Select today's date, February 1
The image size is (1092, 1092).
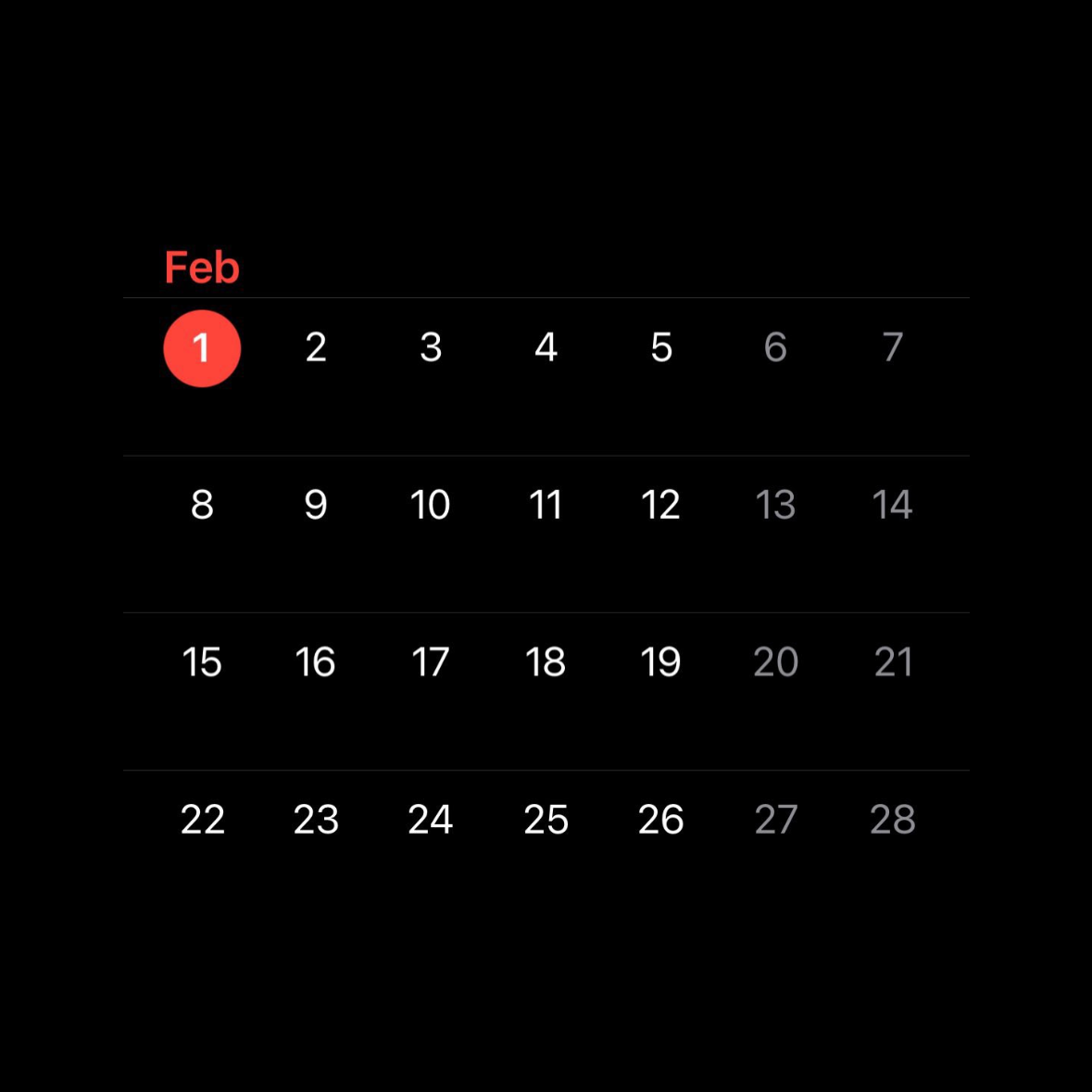click(202, 348)
